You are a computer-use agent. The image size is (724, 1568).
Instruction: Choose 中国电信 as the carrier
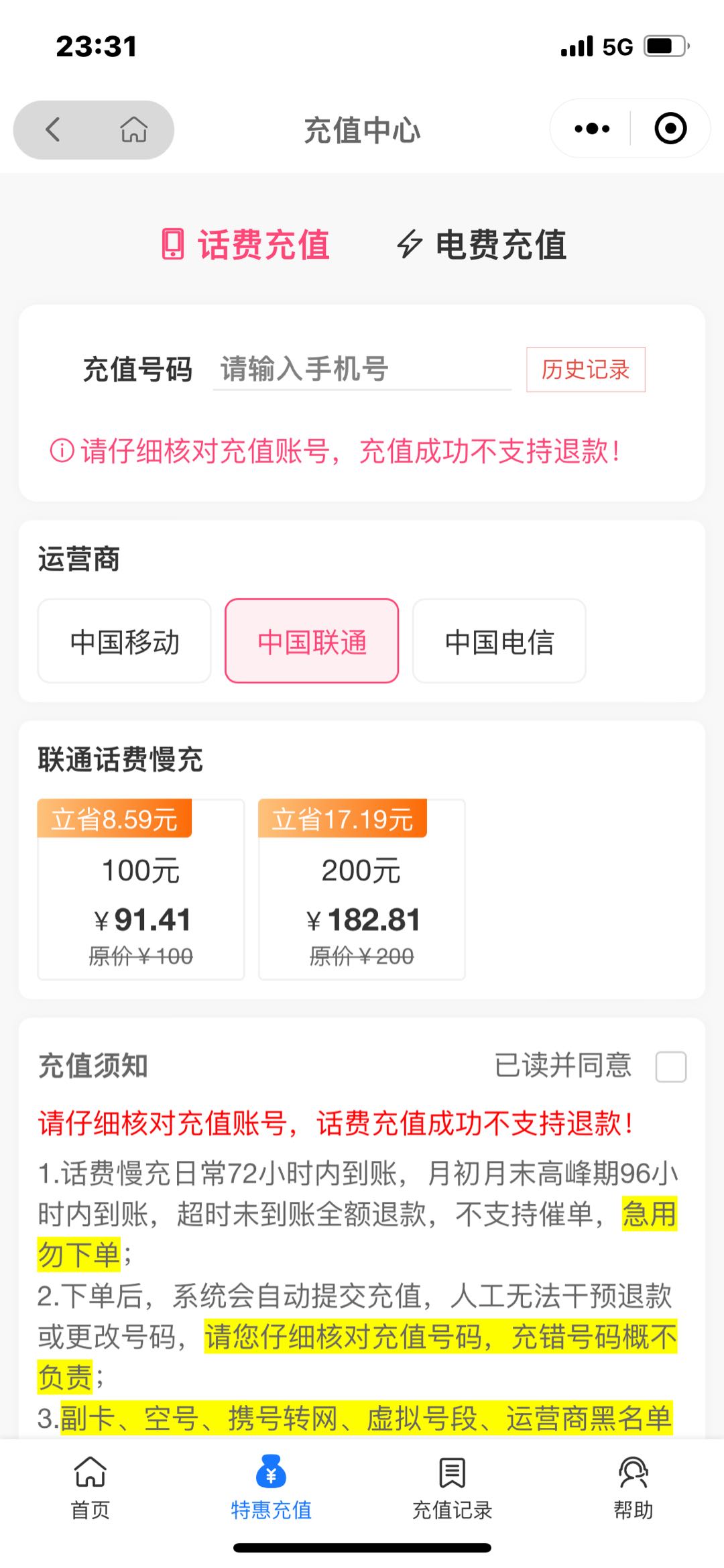[x=499, y=641]
